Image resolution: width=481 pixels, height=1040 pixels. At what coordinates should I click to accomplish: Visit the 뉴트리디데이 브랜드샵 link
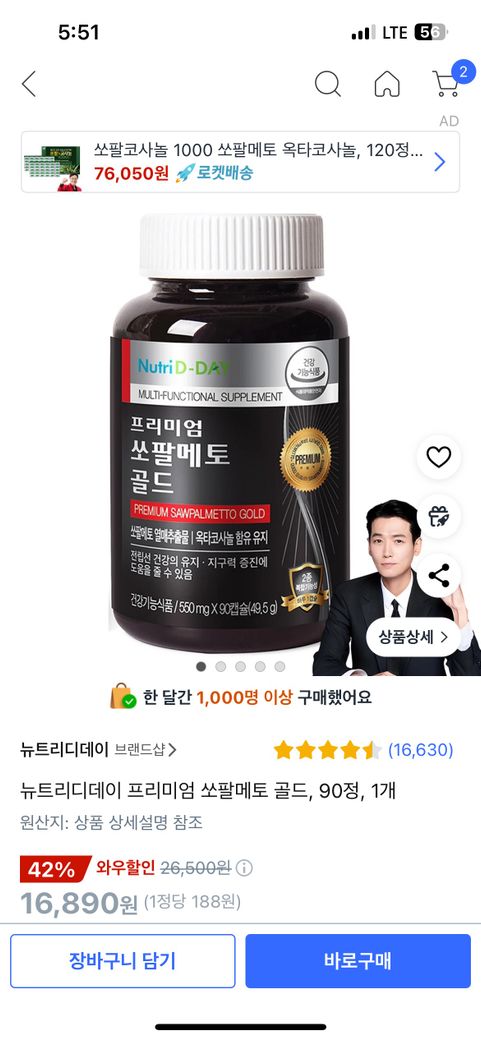[x=98, y=749]
